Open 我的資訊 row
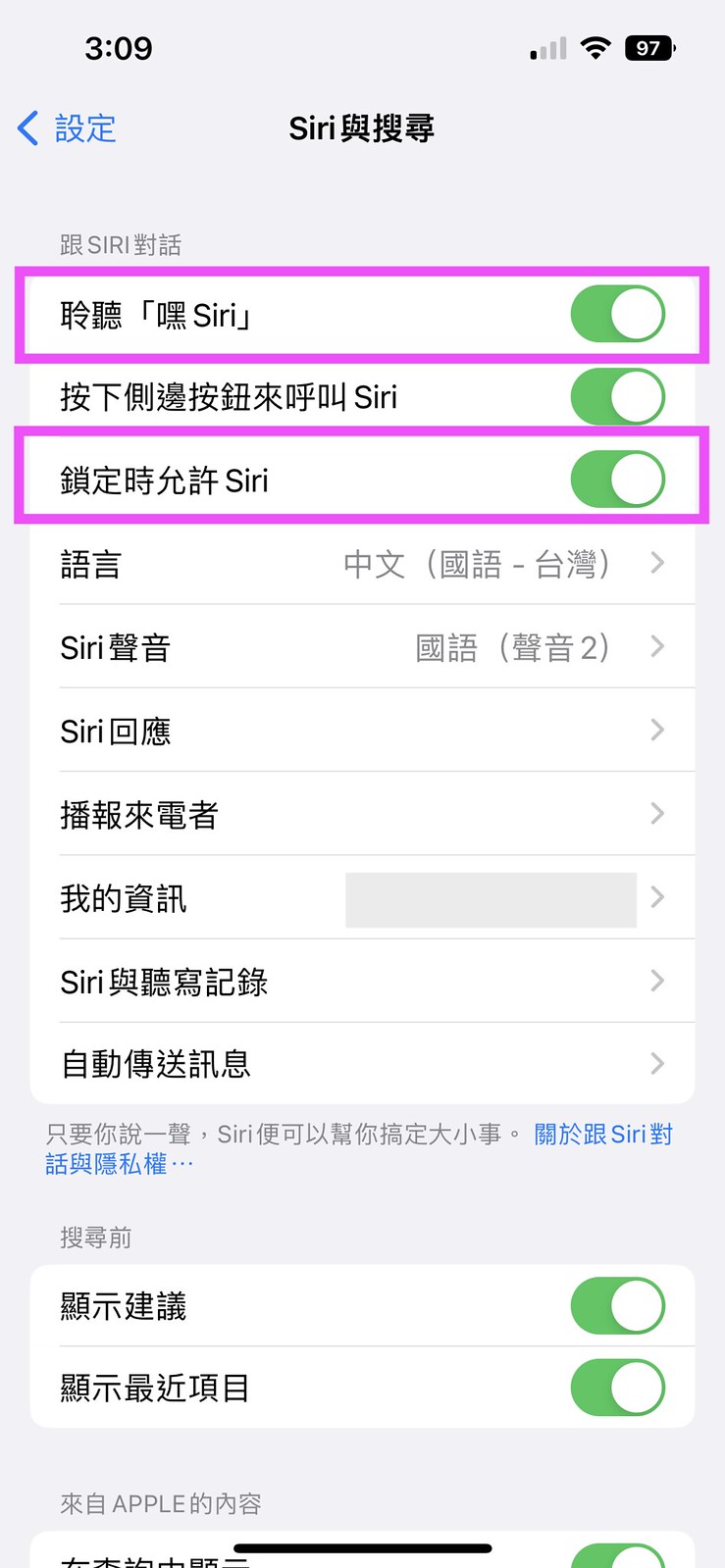 point(362,898)
